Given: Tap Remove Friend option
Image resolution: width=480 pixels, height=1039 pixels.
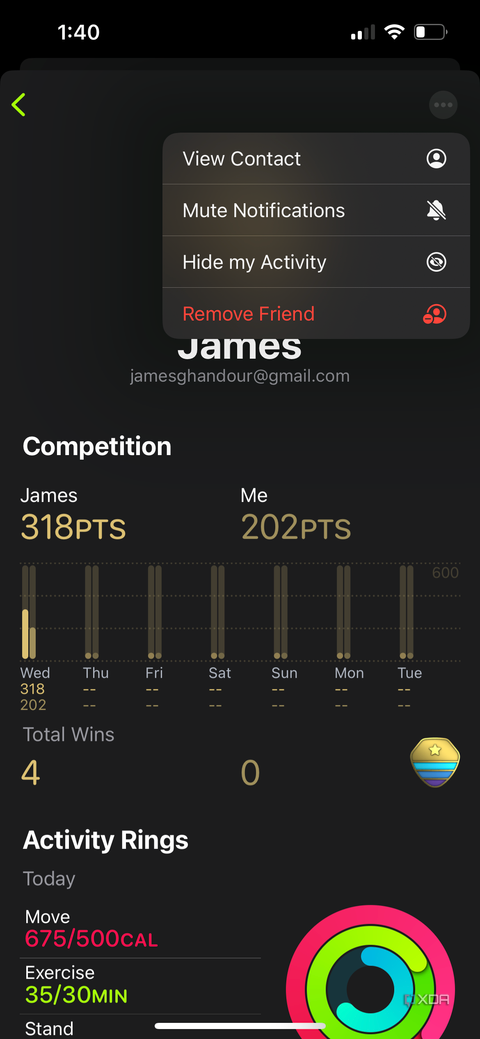Looking at the screenshot, I should tap(316, 313).
